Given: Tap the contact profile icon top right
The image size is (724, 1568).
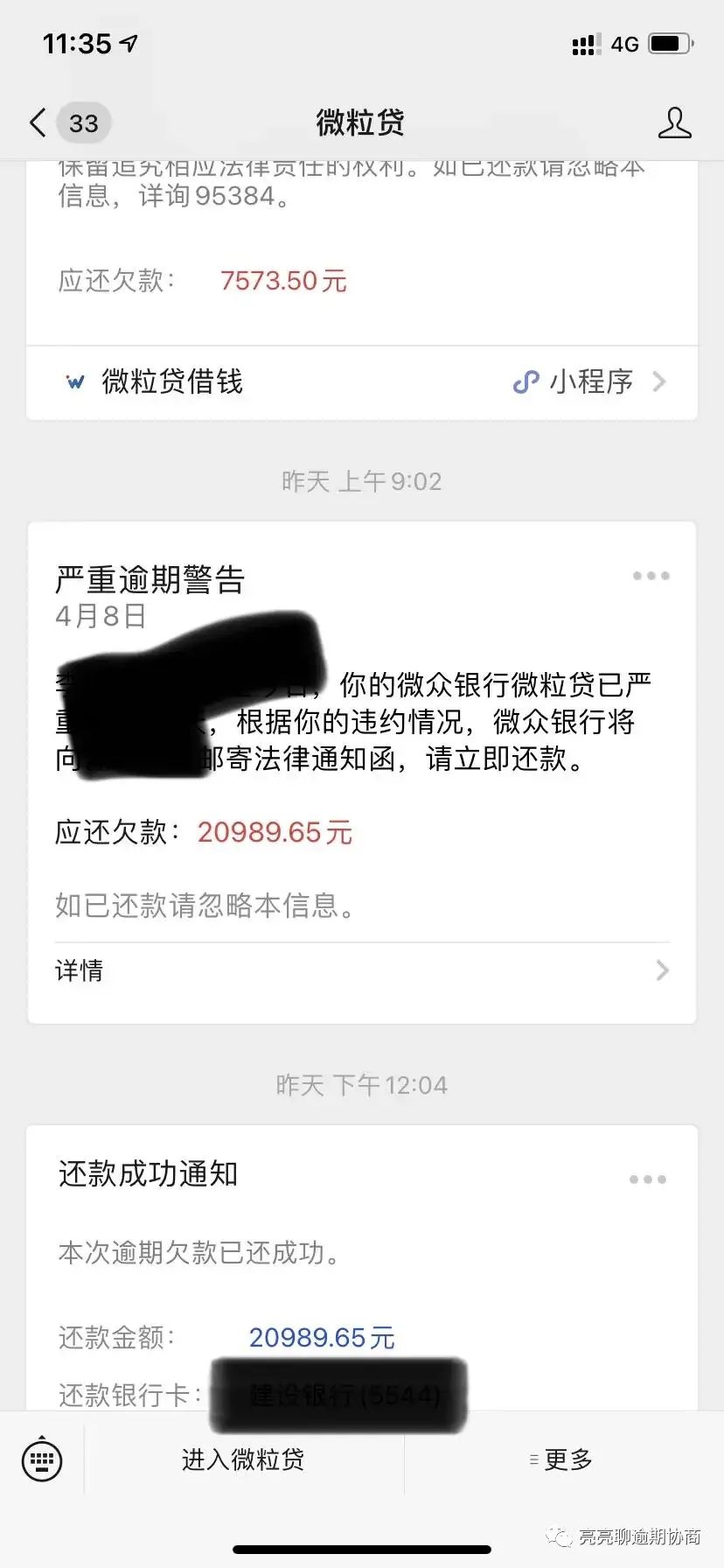Looking at the screenshot, I should [674, 122].
